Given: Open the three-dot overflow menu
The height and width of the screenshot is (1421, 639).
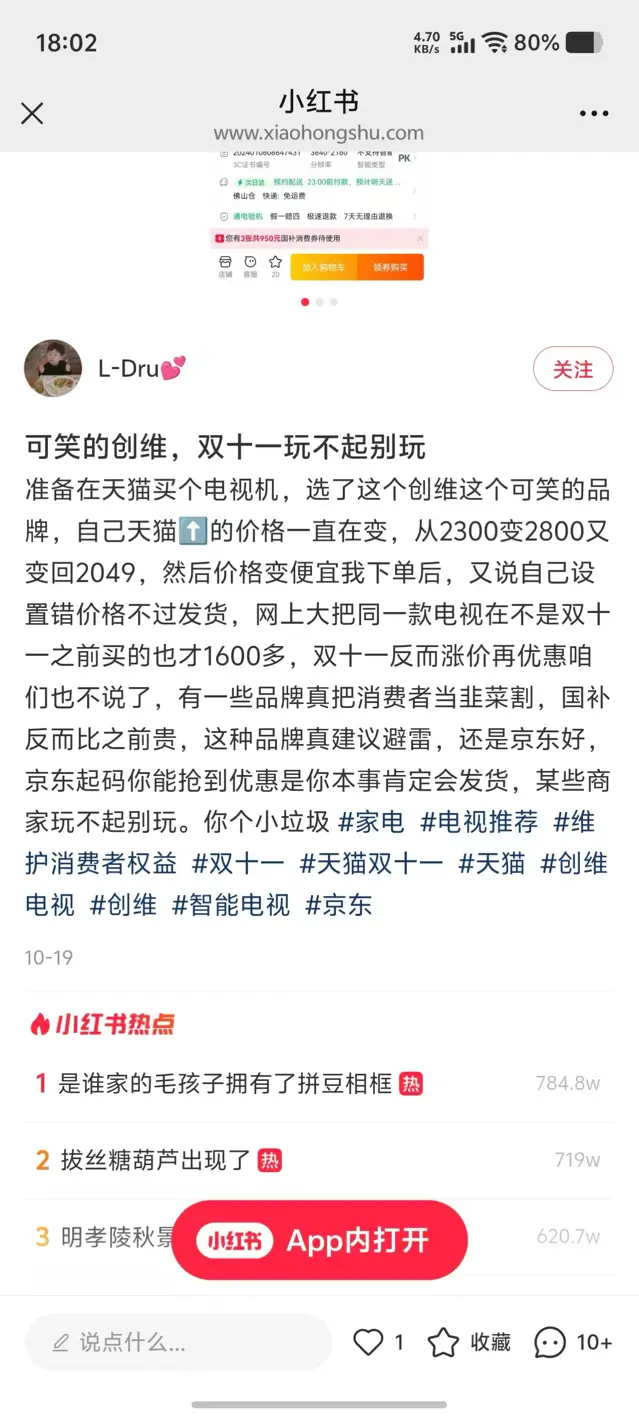Looking at the screenshot, I should click(594, 113).
